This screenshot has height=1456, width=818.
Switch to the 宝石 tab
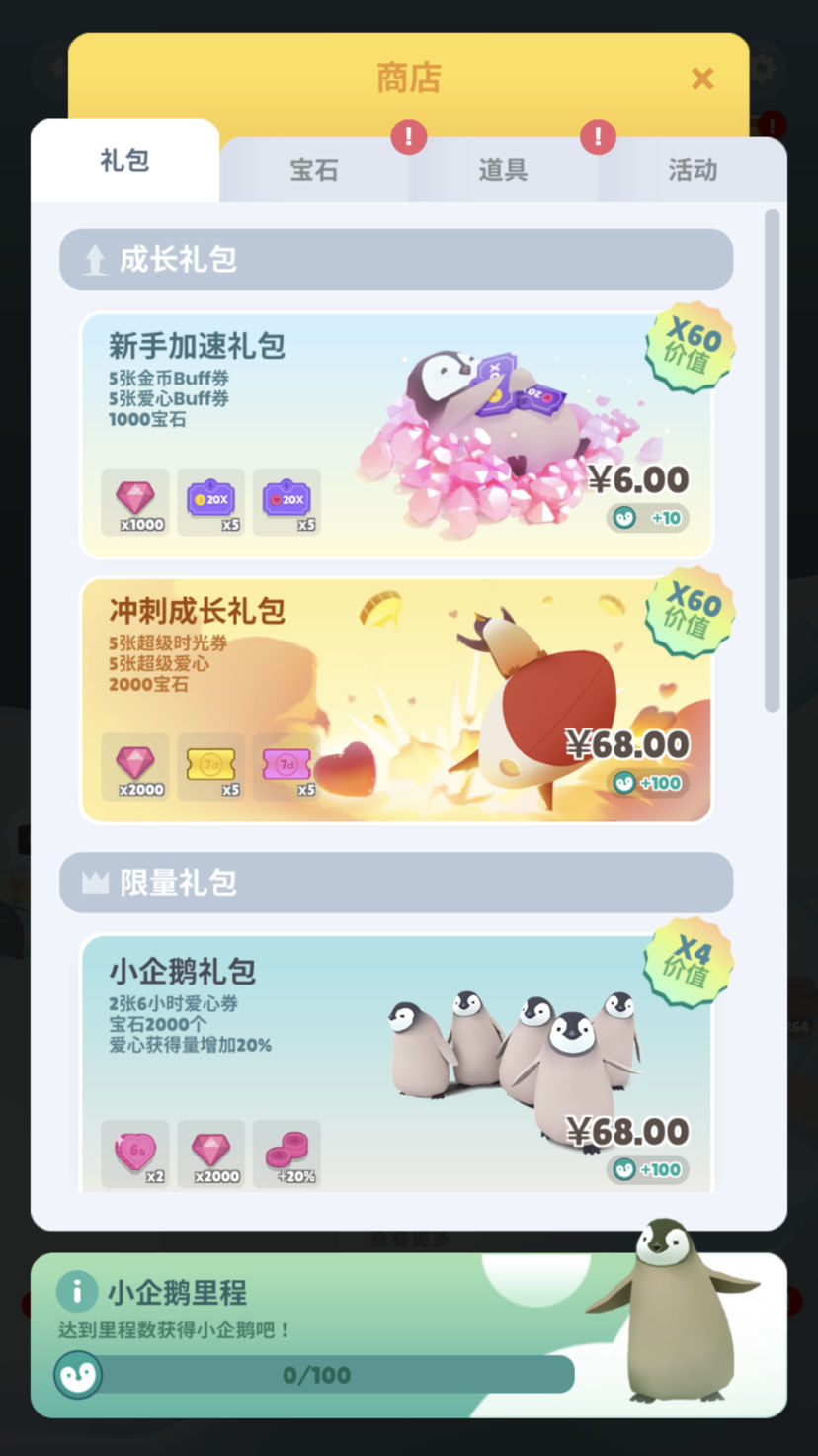[314, 170]
